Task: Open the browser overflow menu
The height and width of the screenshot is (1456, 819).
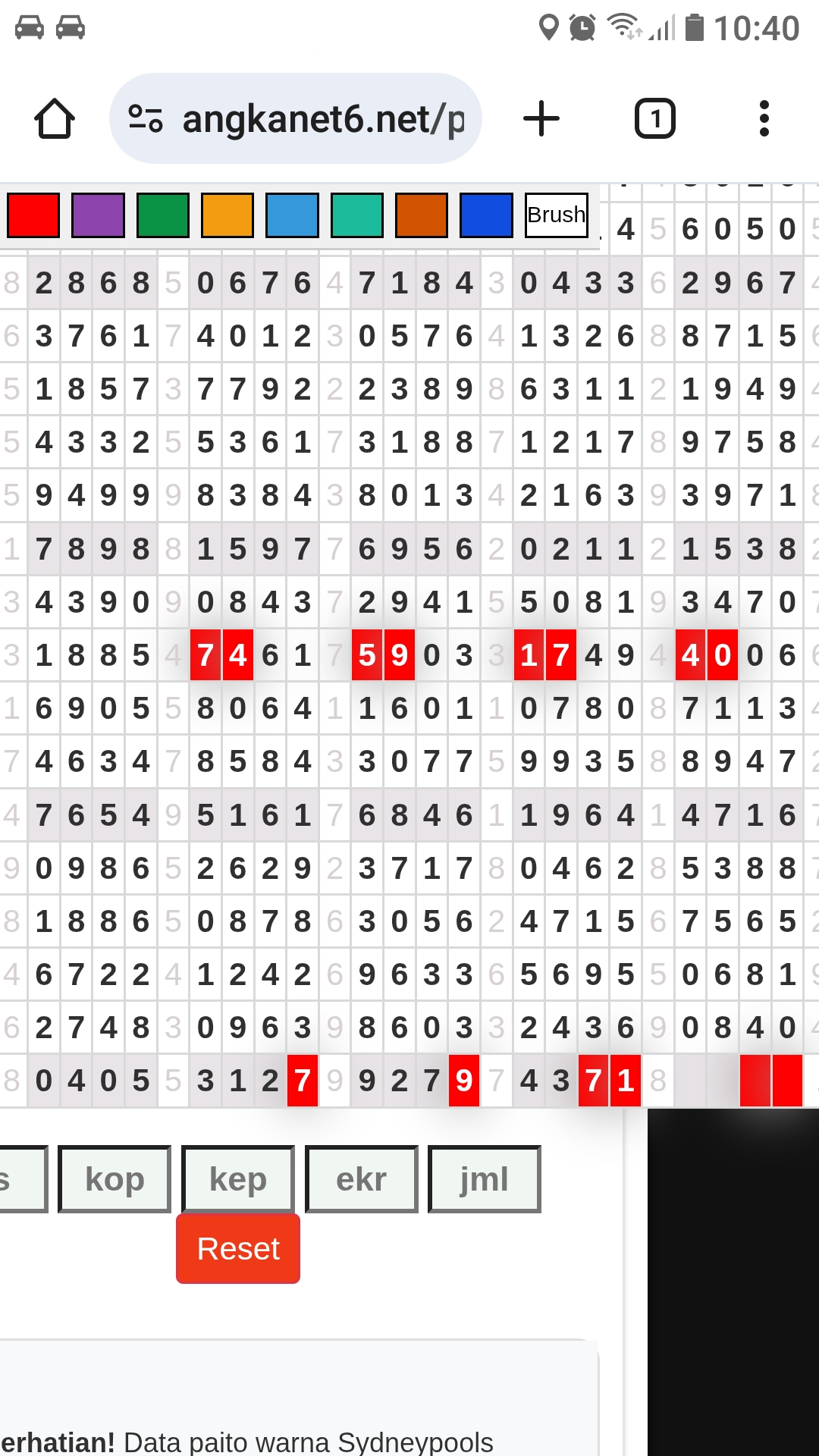Action: pyautogui.click(x=764, y=119)
